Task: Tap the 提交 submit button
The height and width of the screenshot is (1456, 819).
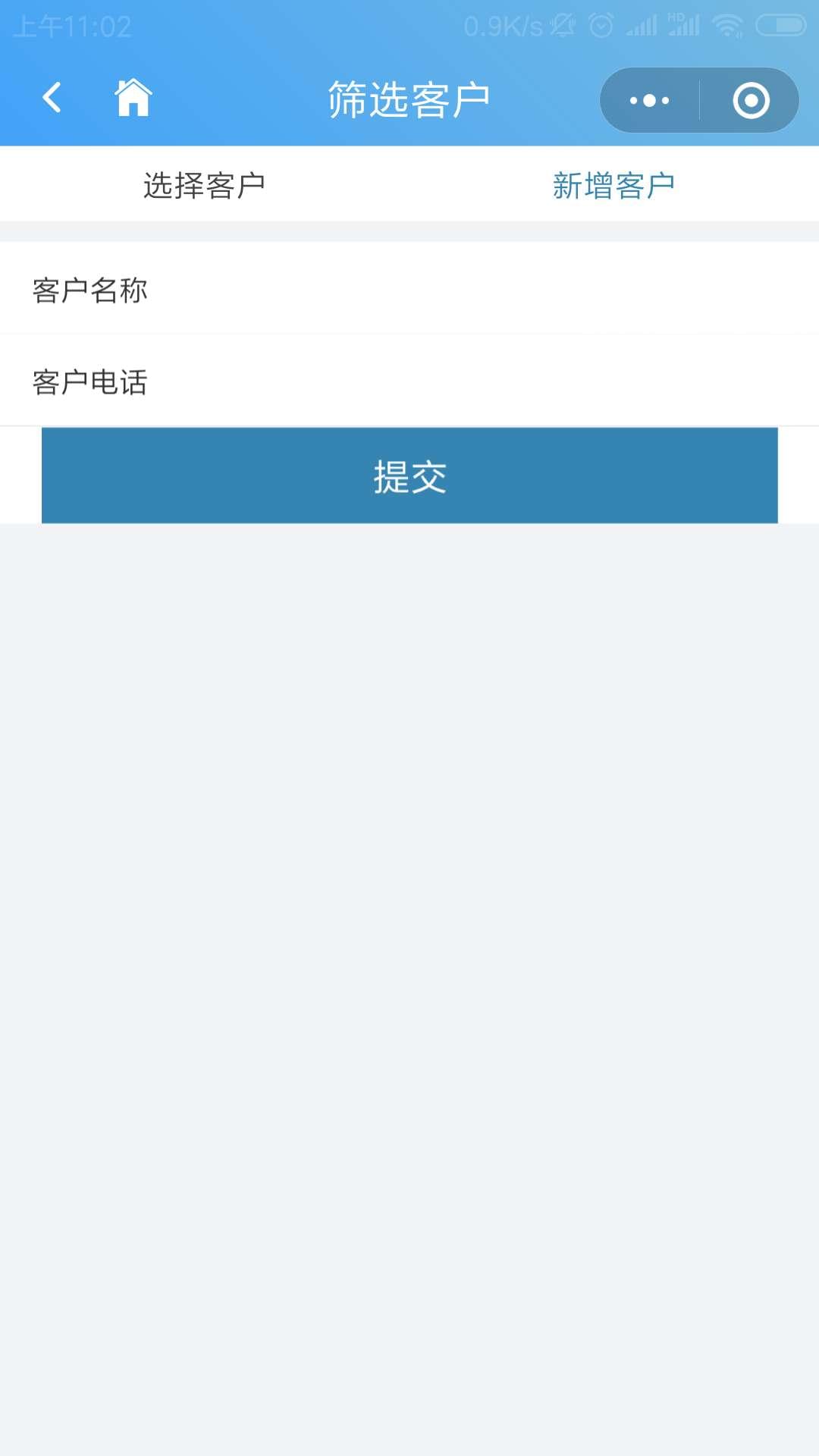Action: pos(409,475)
